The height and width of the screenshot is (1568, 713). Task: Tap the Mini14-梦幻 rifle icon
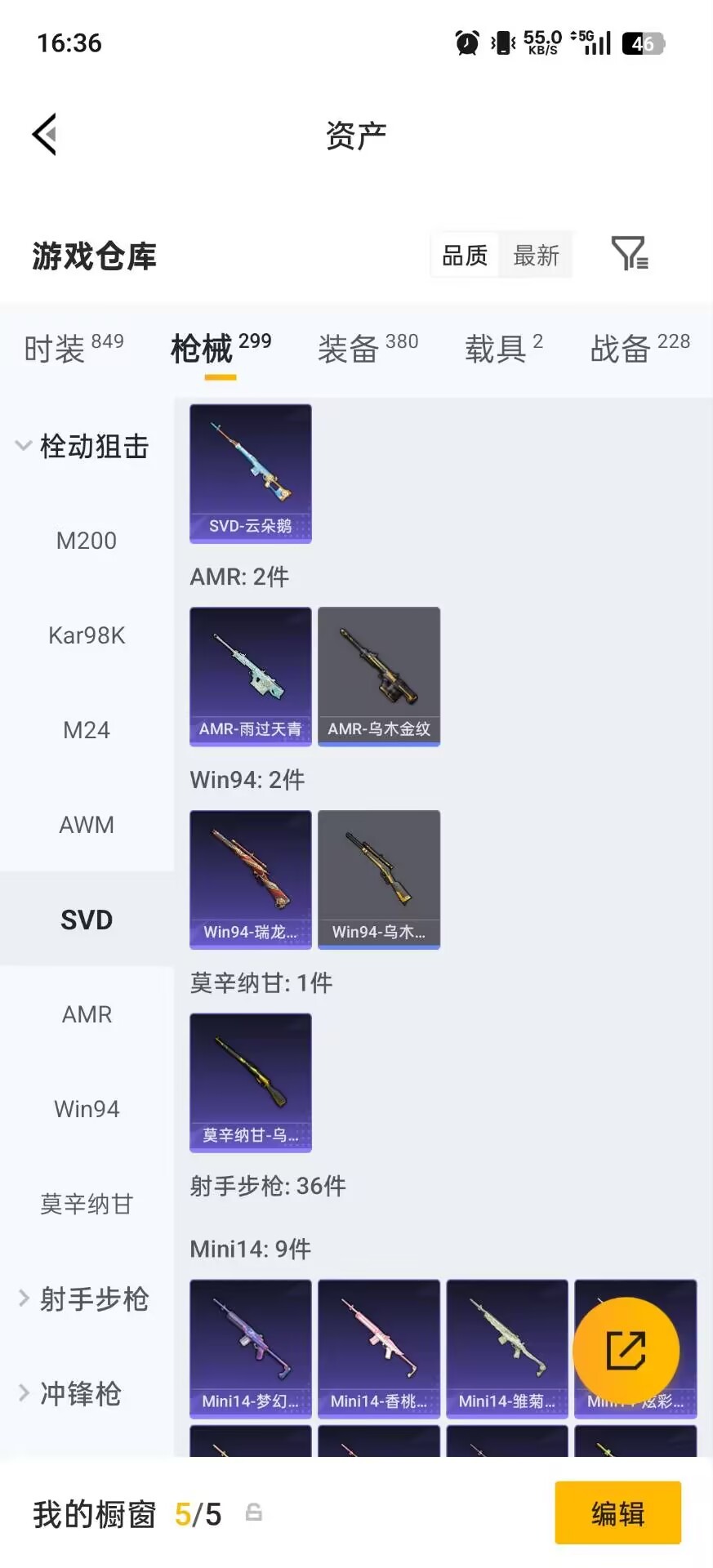(x=250, y=1349)
